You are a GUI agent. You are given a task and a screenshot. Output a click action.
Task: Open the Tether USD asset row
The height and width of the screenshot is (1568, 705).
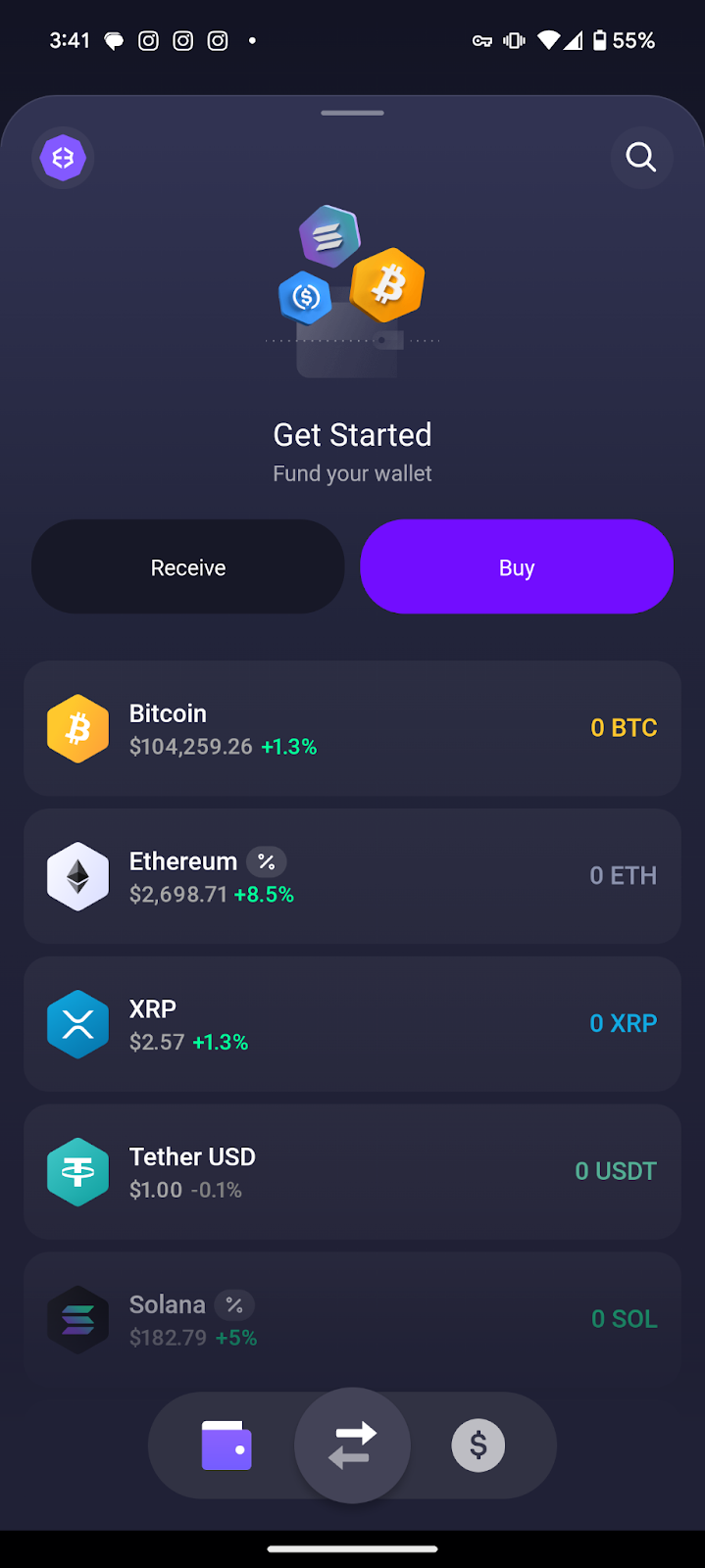point(352,1172)
